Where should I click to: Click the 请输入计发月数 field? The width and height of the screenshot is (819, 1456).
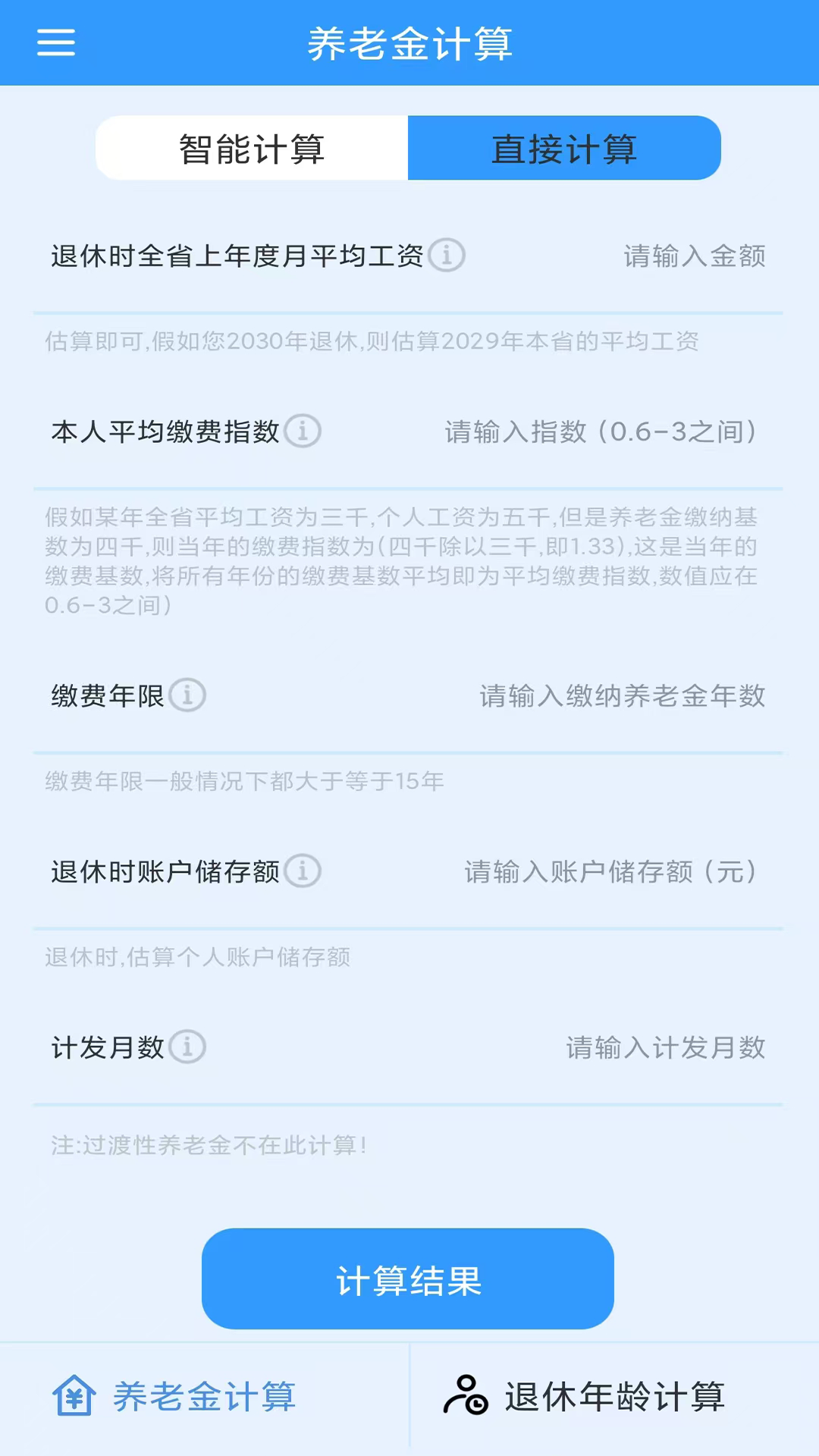click(x=667, y=1049)
